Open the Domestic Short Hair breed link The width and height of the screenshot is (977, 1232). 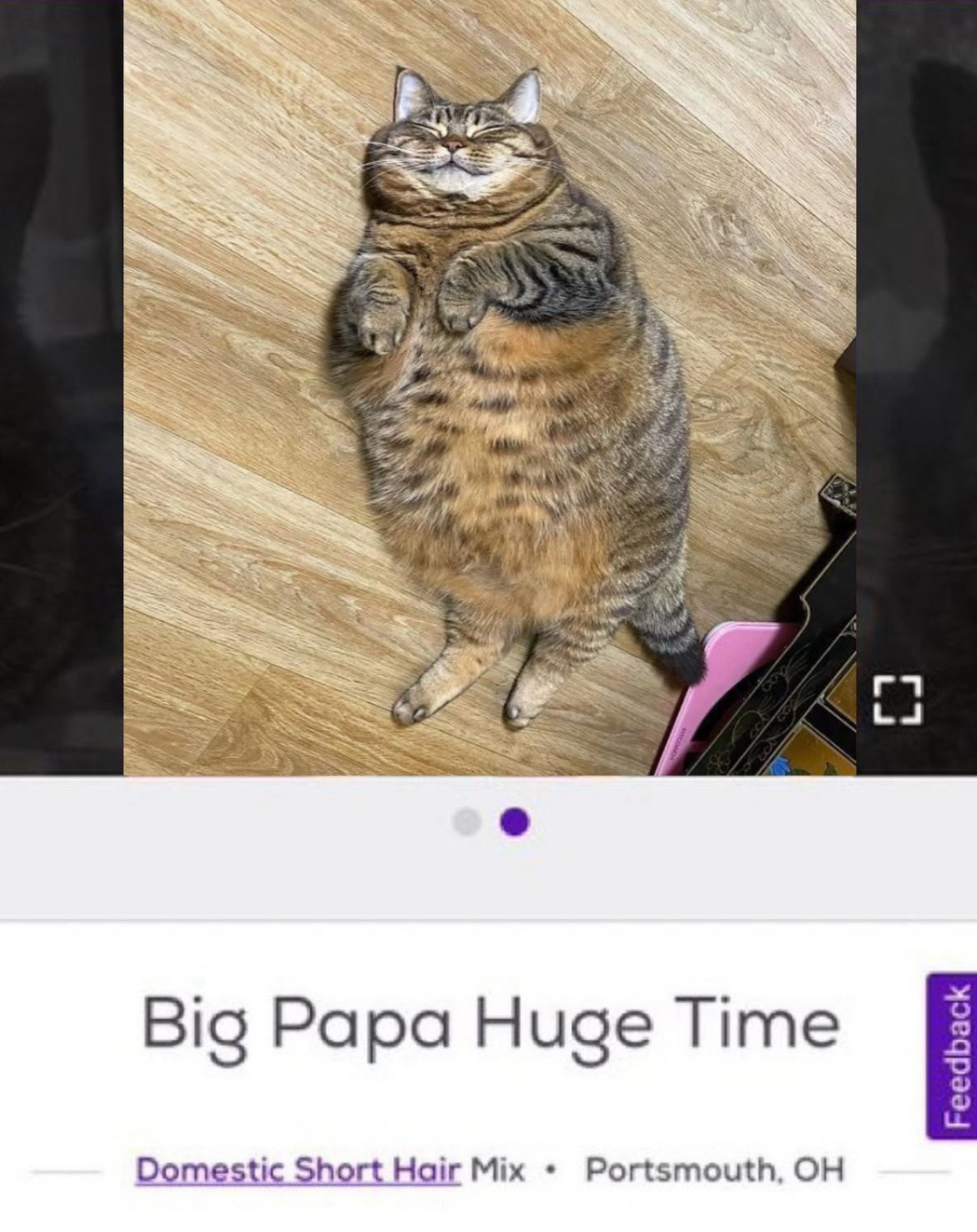click(x=298, y=1169)
